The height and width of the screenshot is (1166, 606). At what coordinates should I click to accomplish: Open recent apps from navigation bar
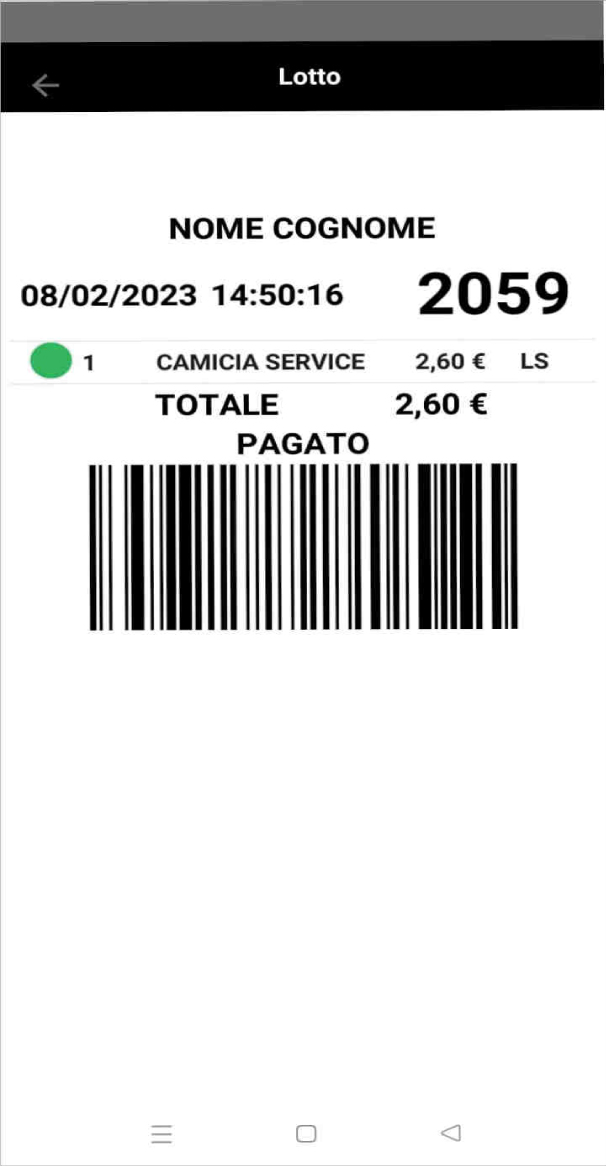pyautogui.click(x=161, y=1133)
